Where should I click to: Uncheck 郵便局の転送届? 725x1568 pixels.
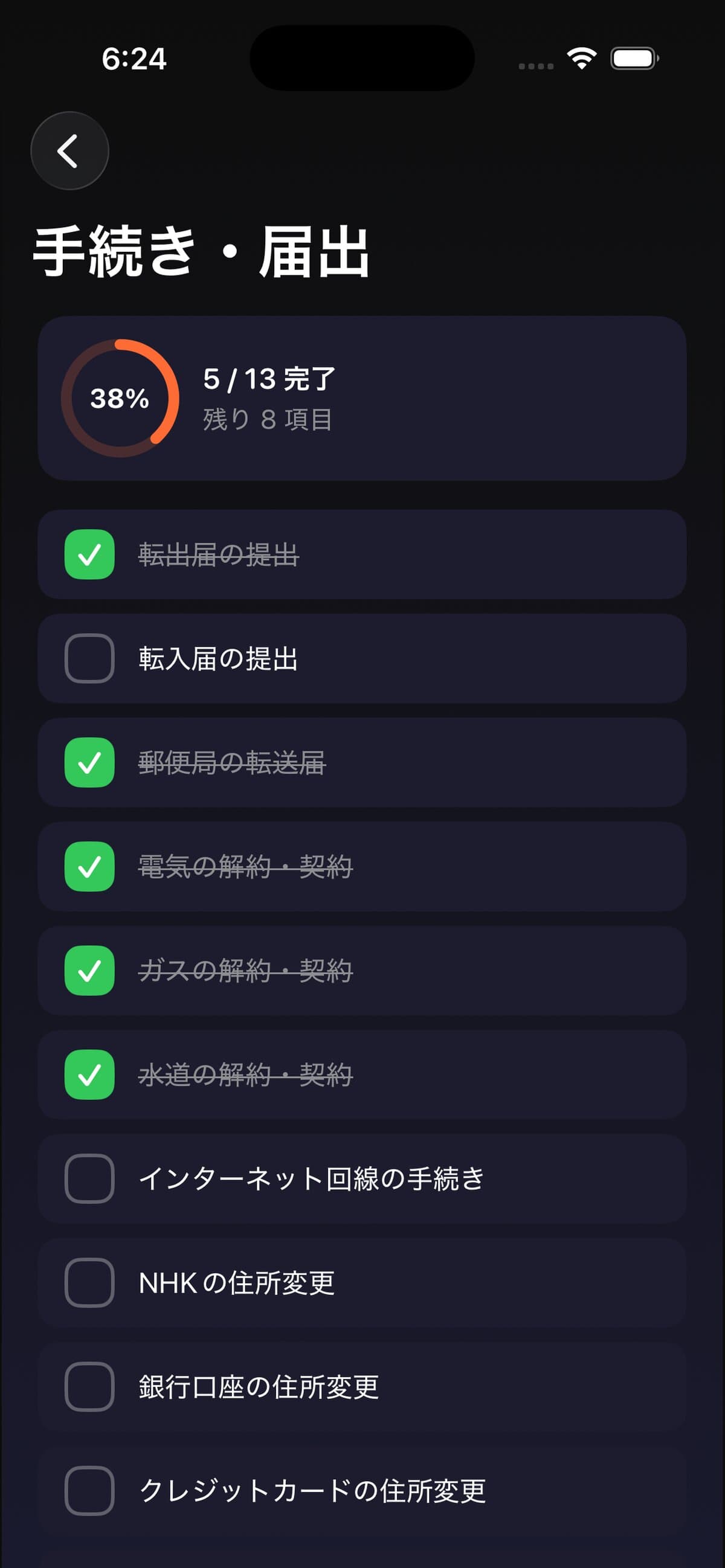point(89,763)
